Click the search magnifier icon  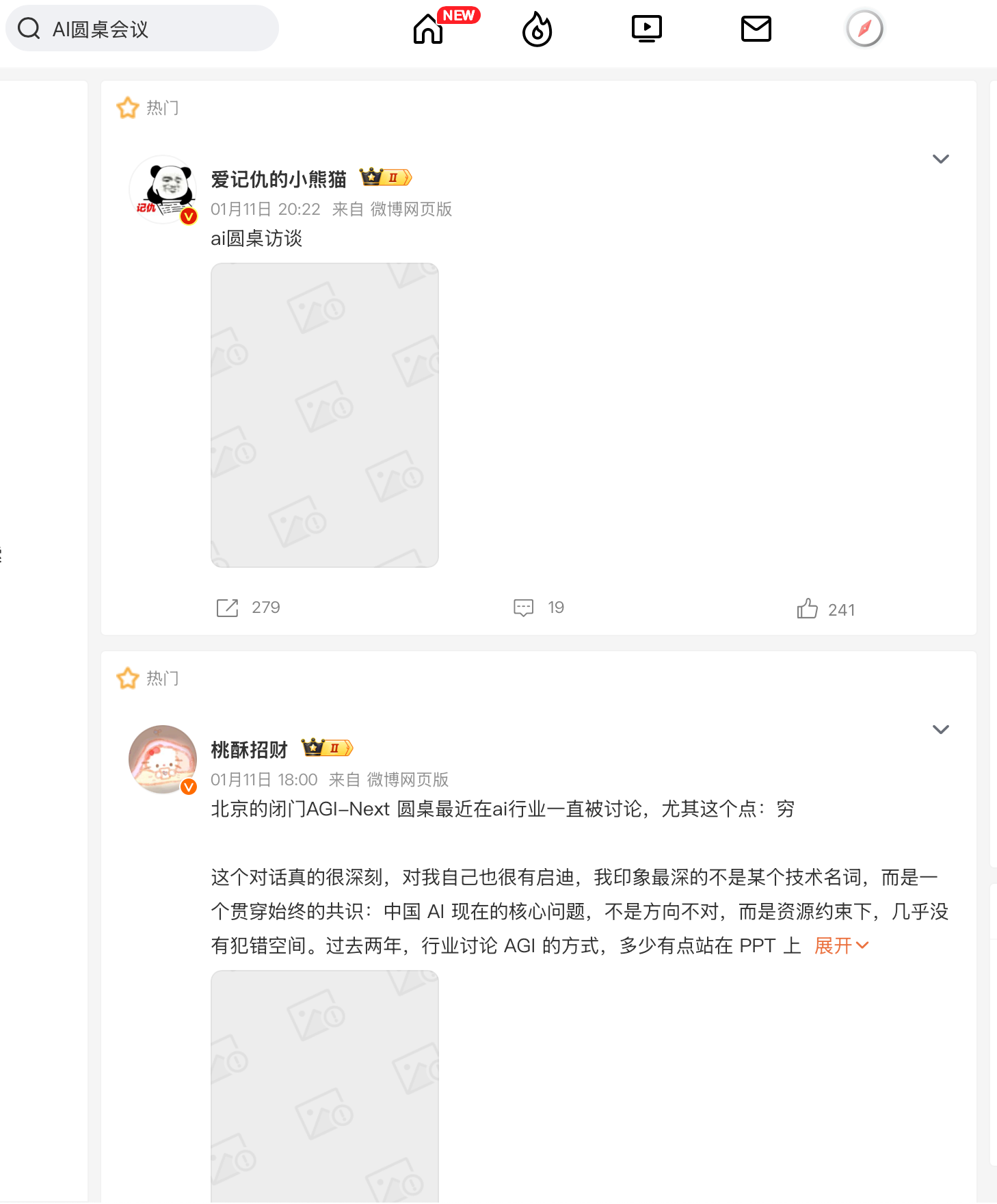(x=29, y=27)
